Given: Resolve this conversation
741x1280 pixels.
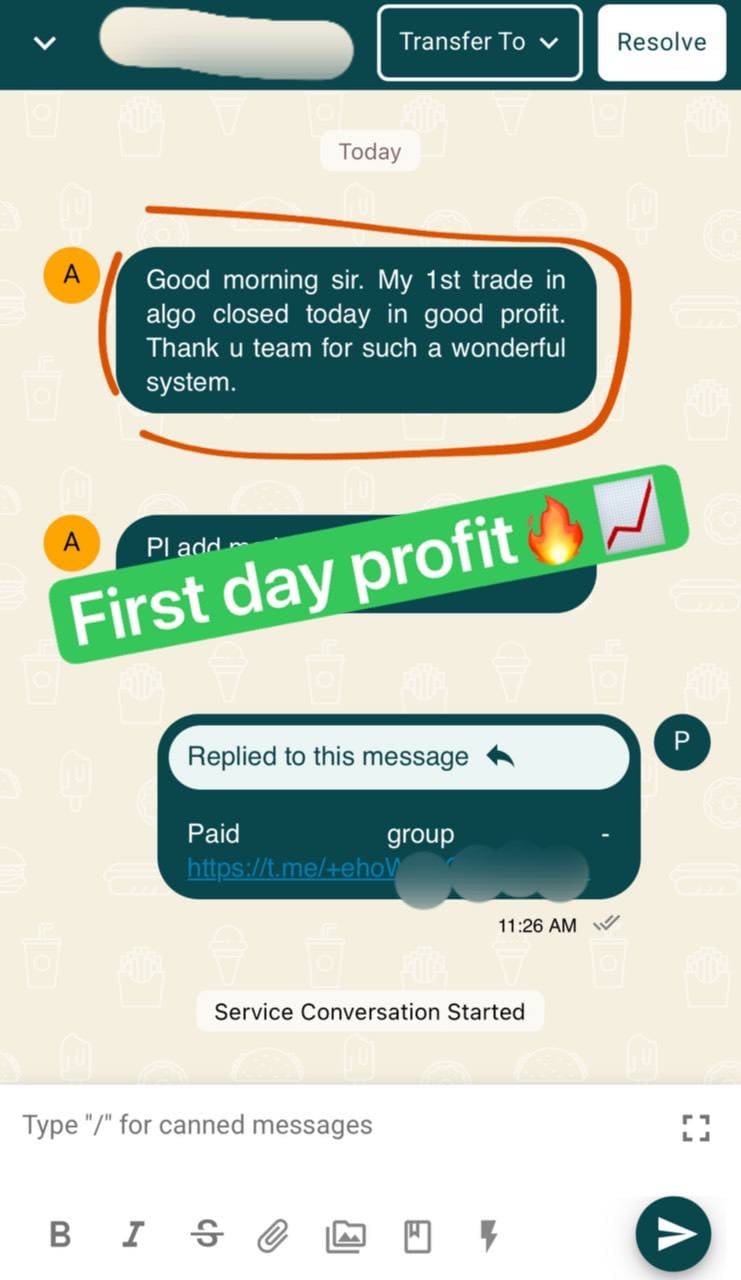Looking at the screenshot, I should tap(661, 42).
